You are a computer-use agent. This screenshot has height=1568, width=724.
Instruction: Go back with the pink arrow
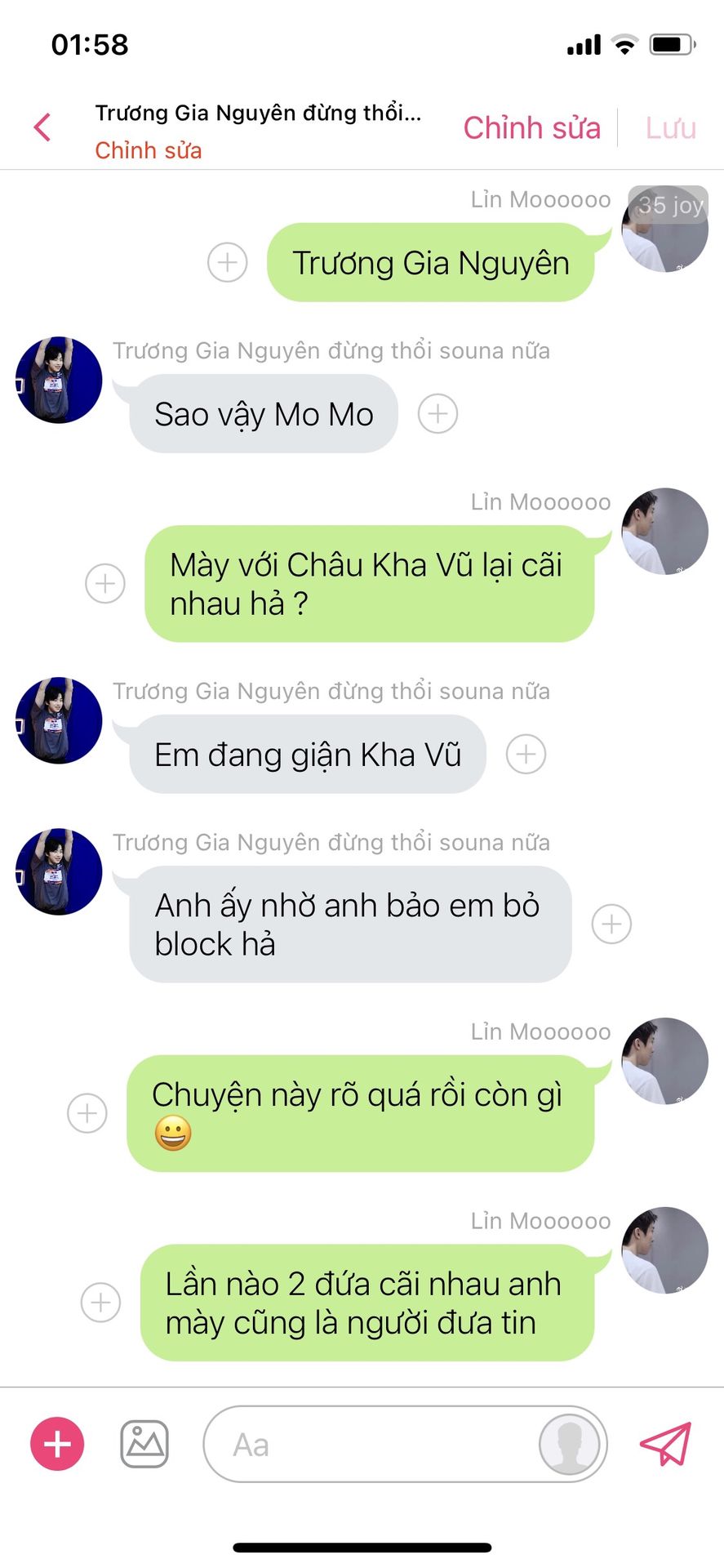click(x=42, y=127)
